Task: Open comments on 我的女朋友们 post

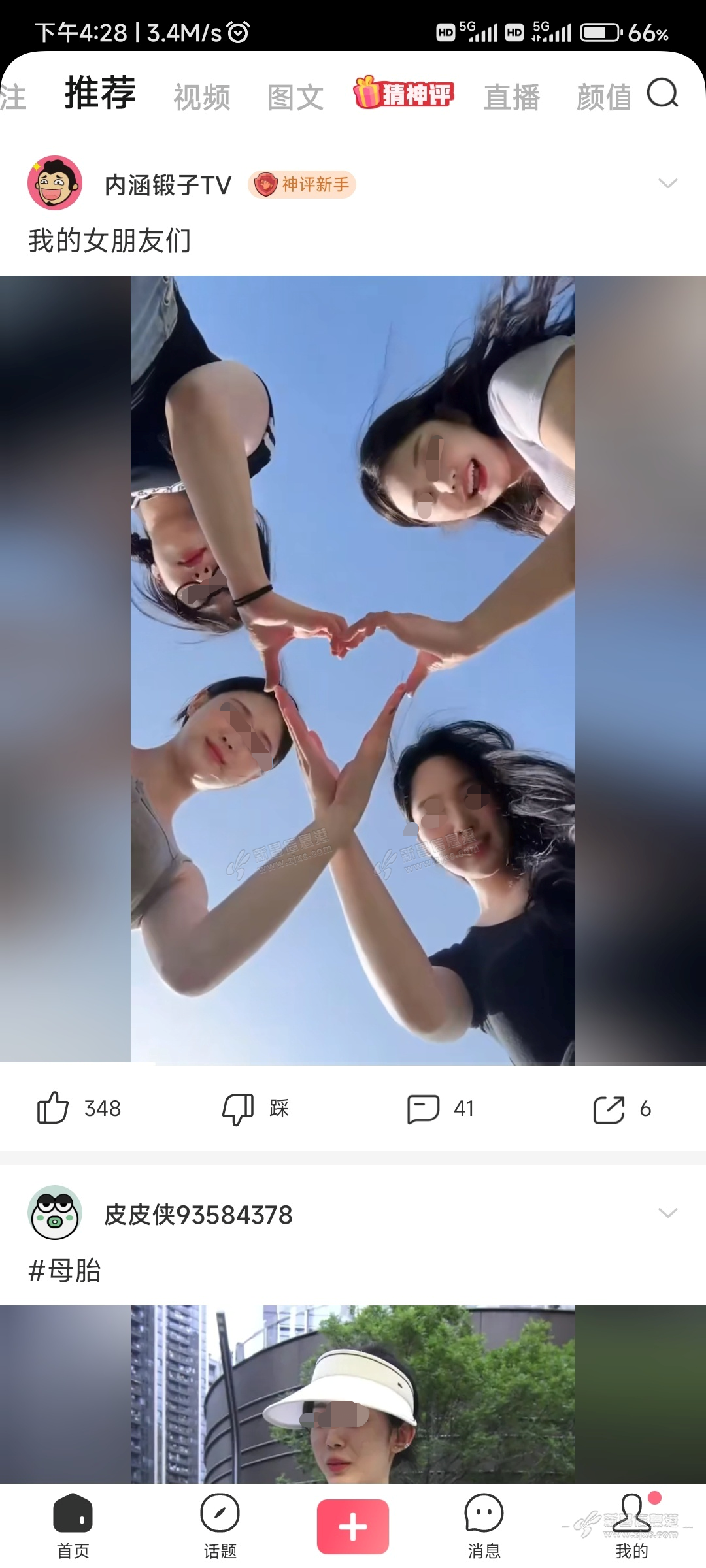Action: tap(424, 1108)
